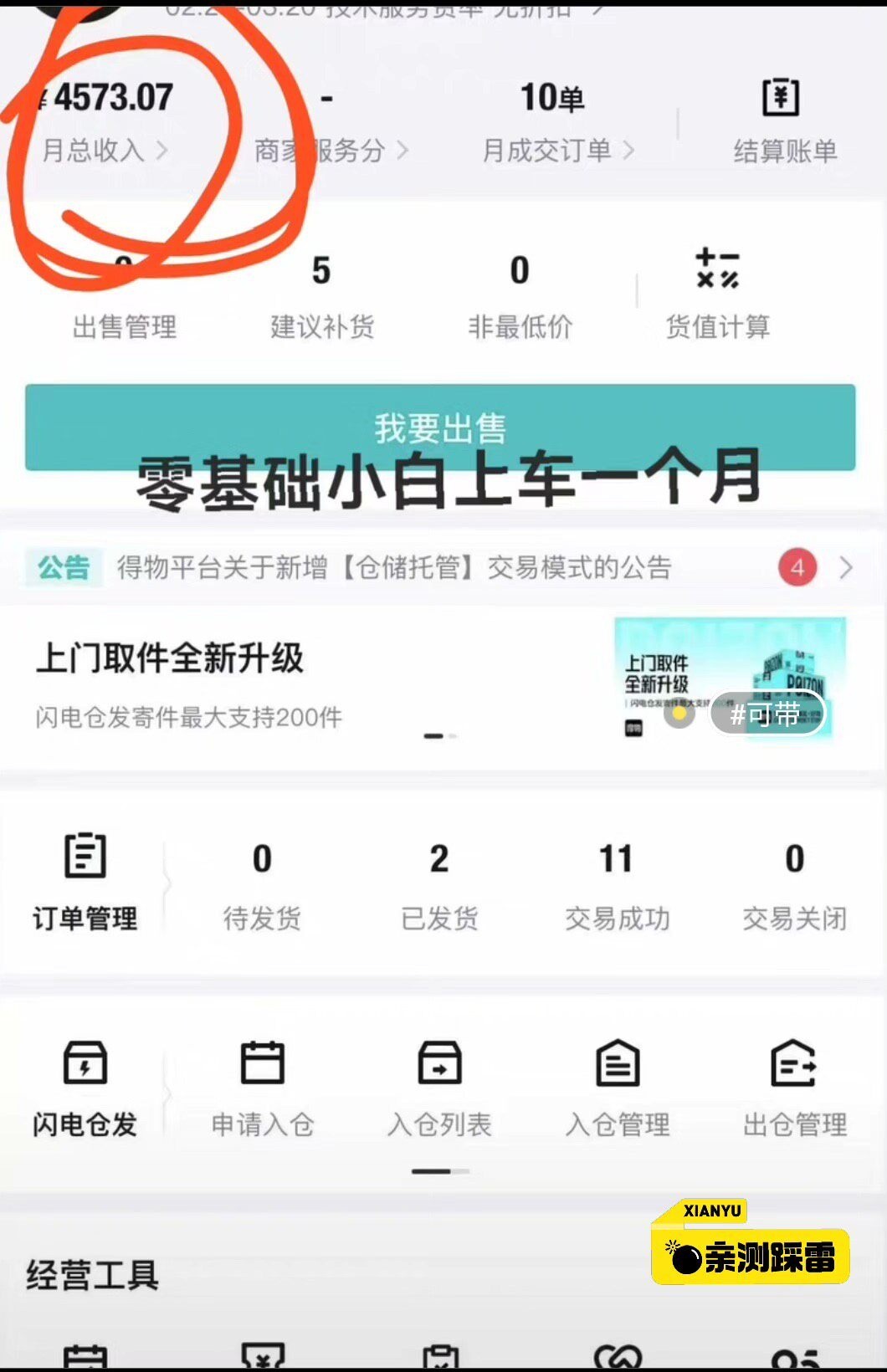
Task: Check the 非最低价 listings
Action: click(520, 298)
